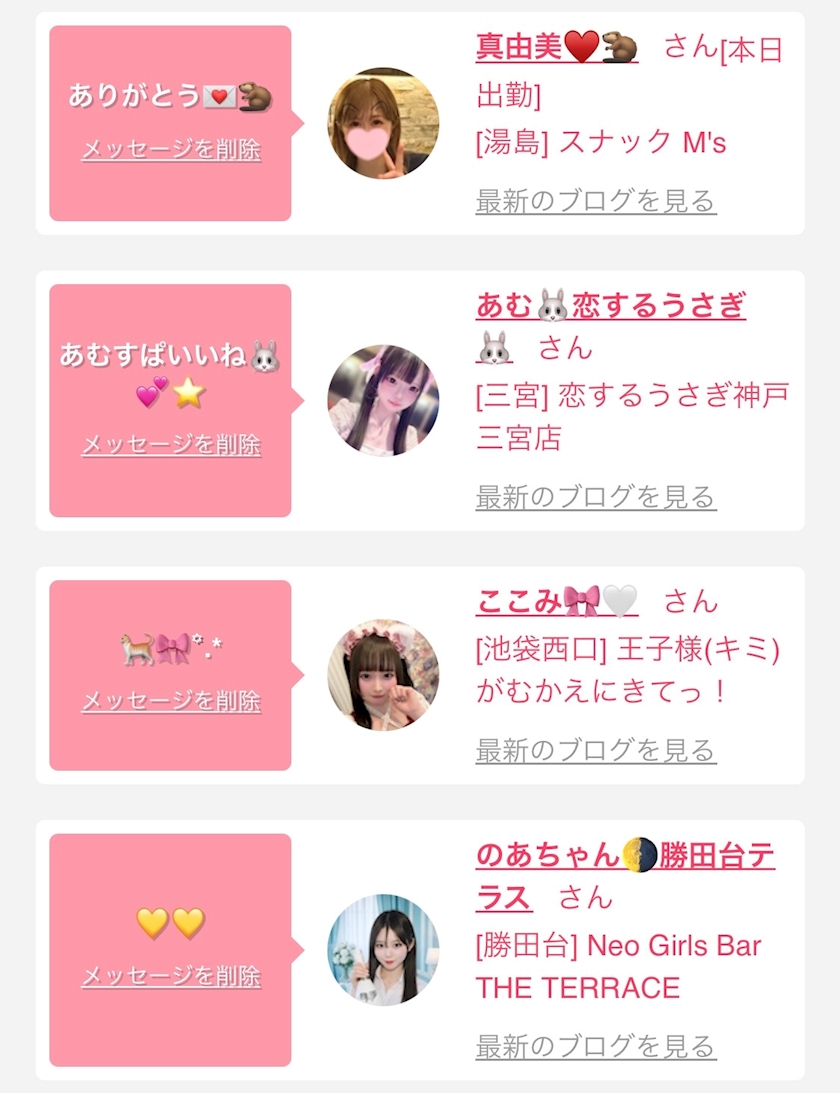Delete the ありがとう message

pyautogui.click(x=171, y=150)
